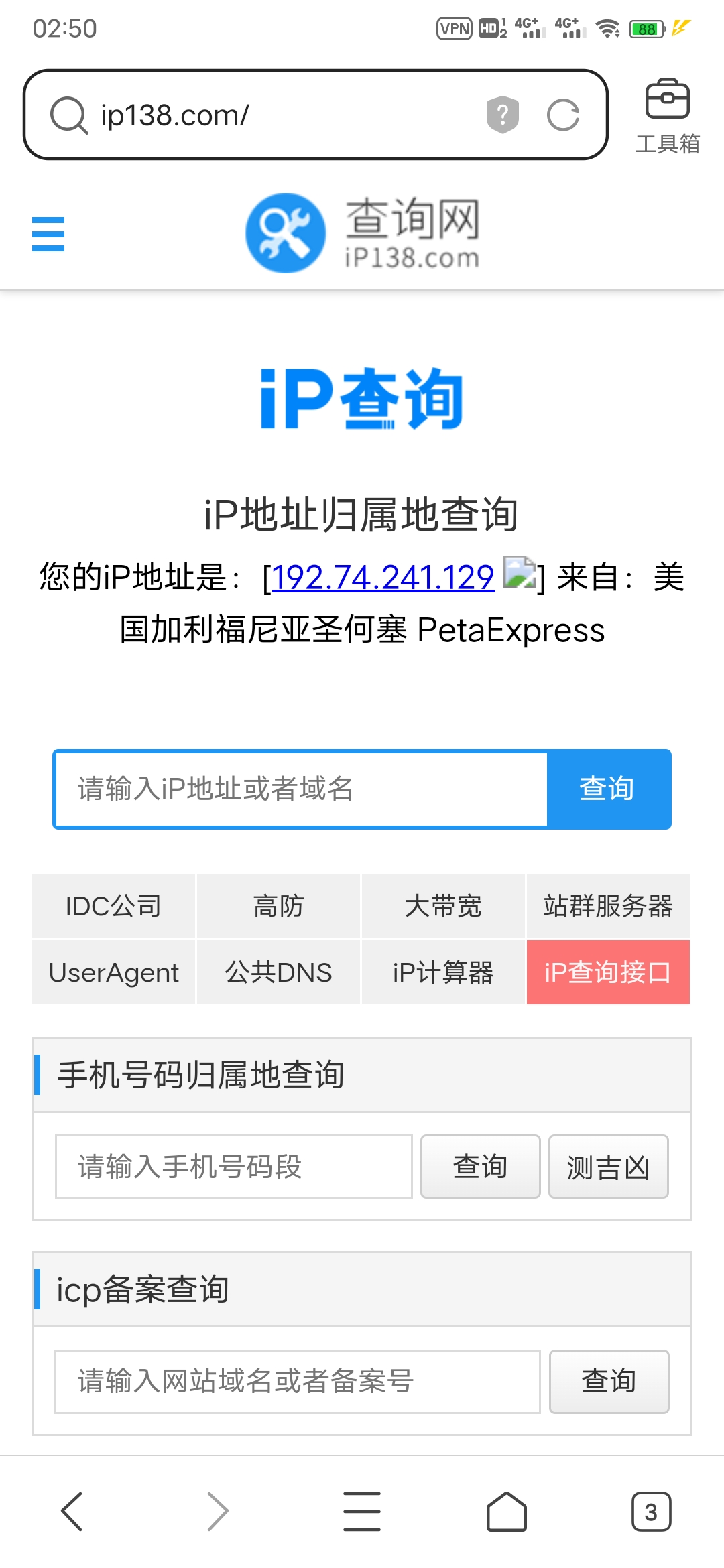The width and height of the screenshot is (724, 1568).
Task: Open the 站群服务器 link
Action: [x=608, y=906]
